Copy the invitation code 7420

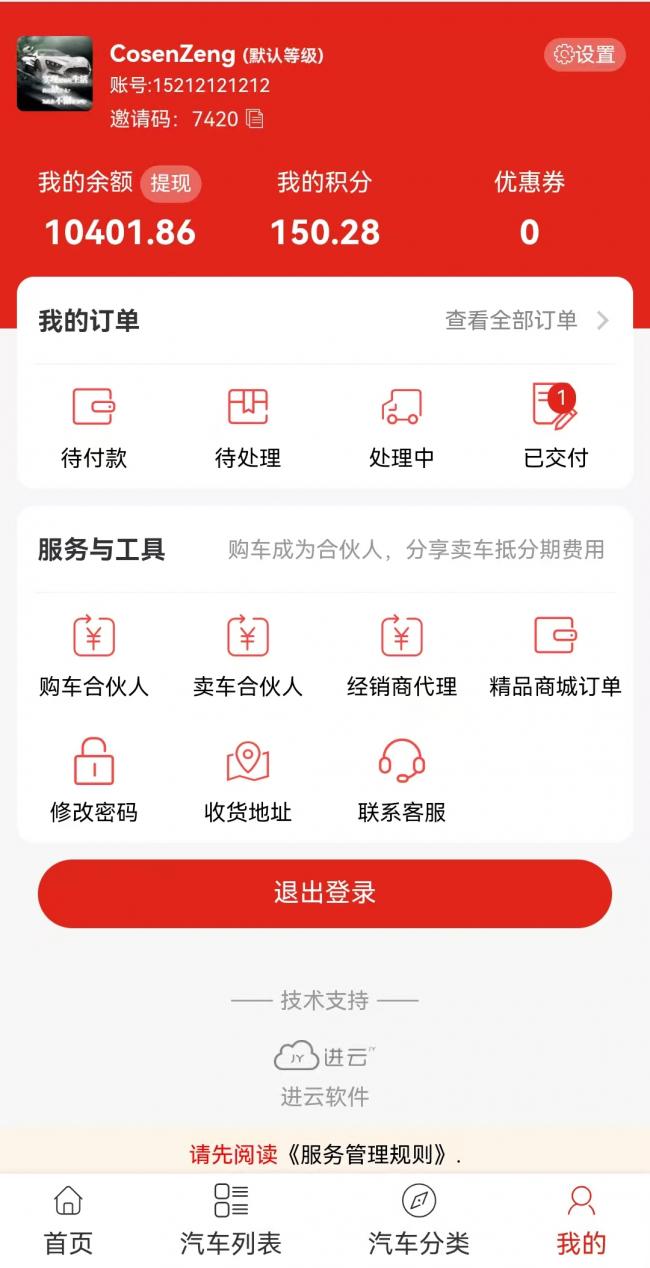coord(255,119)
